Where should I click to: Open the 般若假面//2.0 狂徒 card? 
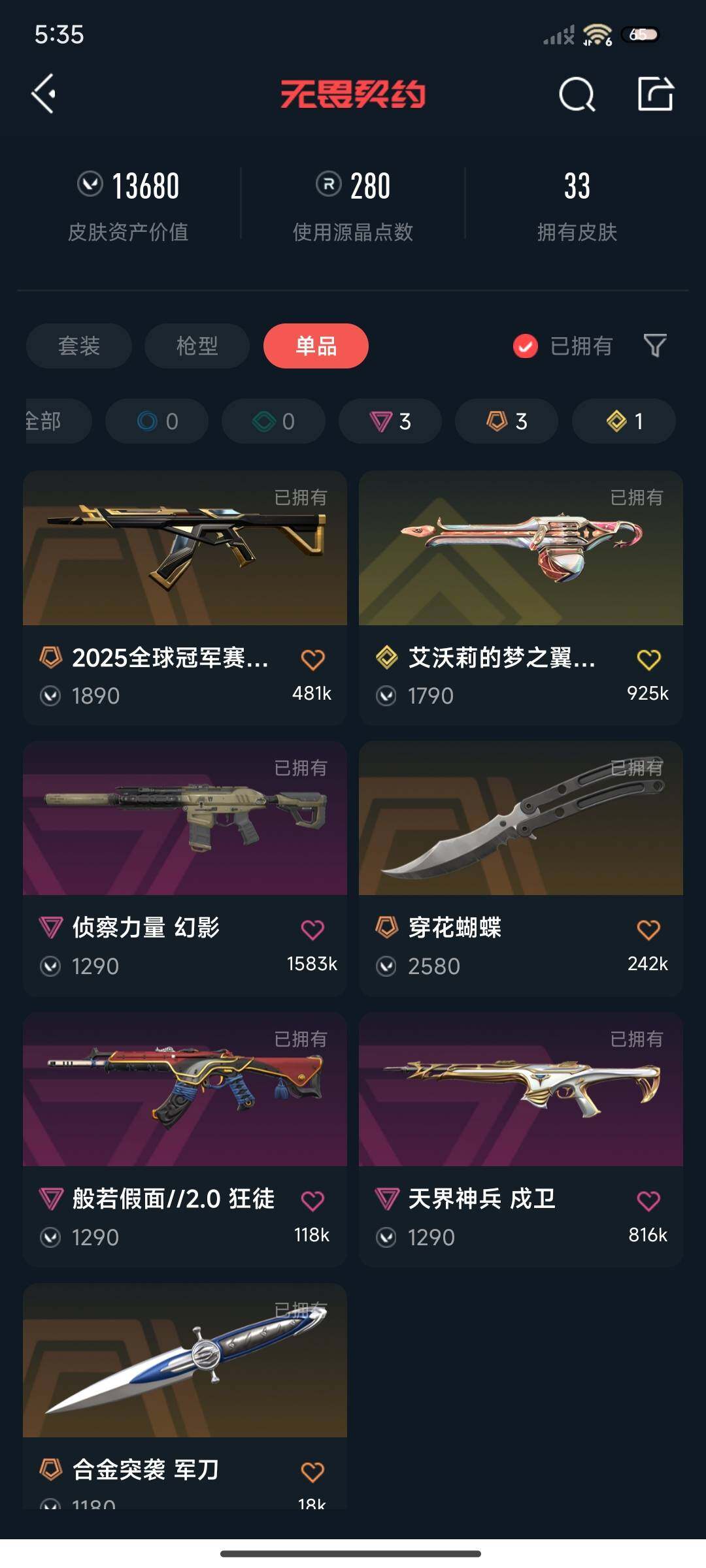pyautogui.click(x=185, y=1139)
